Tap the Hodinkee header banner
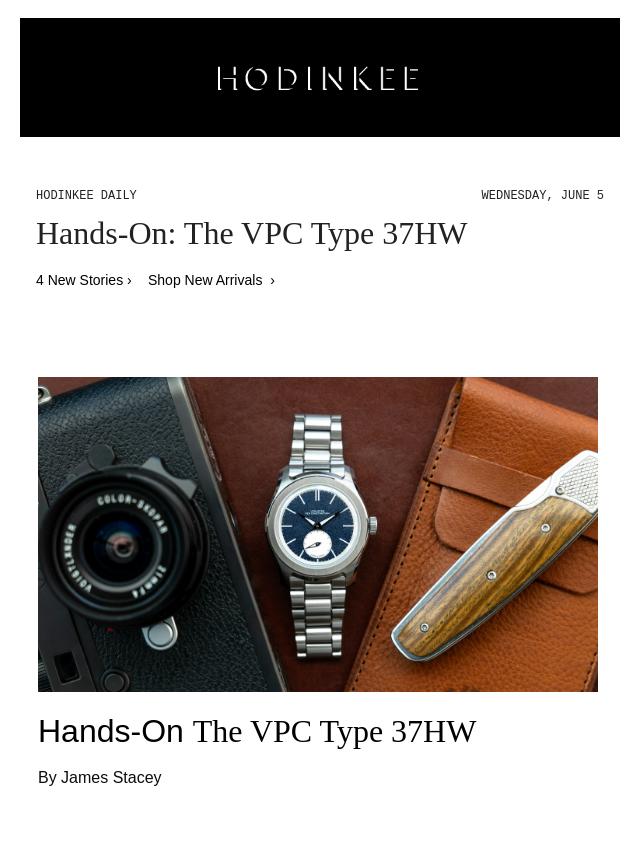 click(319, 78)
